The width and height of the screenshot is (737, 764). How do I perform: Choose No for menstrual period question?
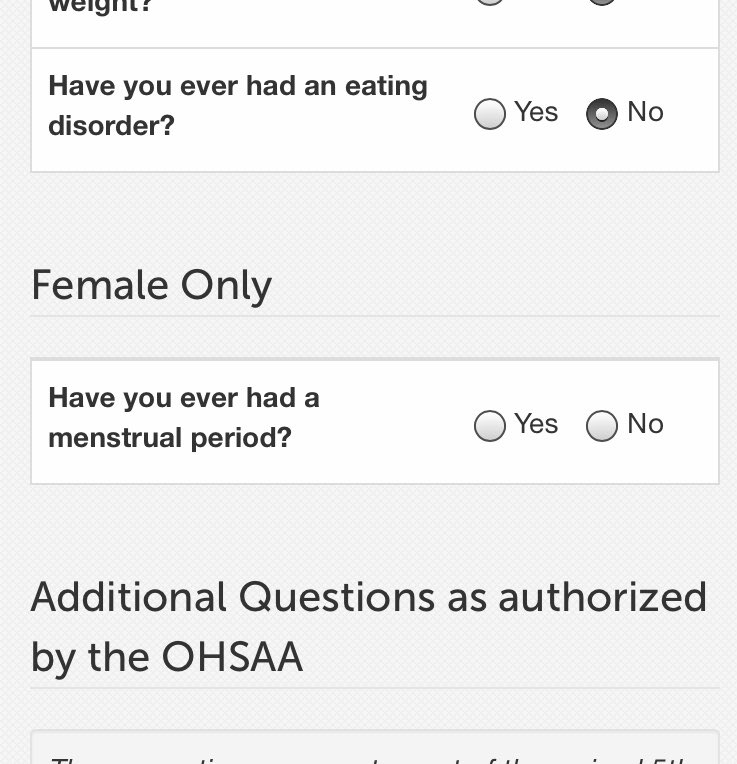pos(602,425)
